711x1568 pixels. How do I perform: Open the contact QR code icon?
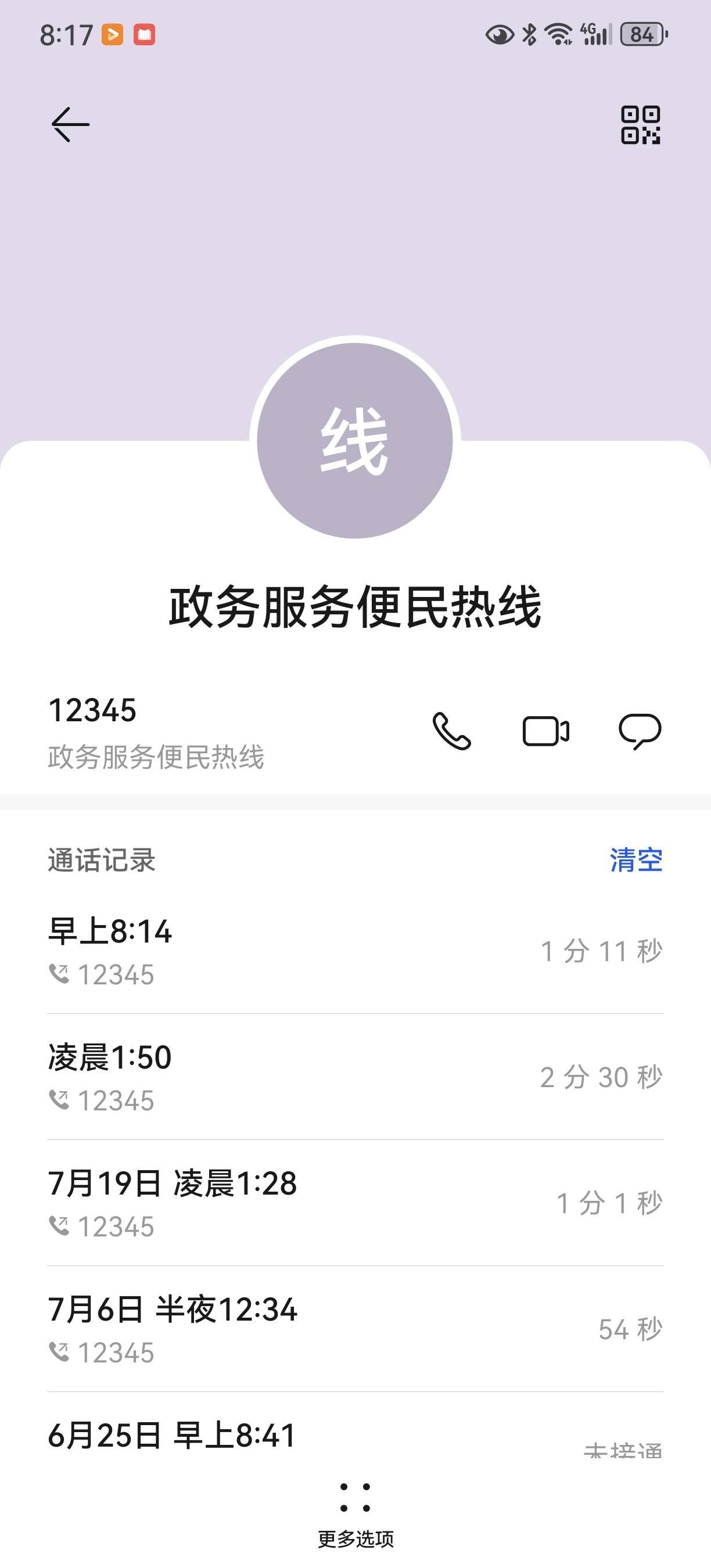click(640, 125)
